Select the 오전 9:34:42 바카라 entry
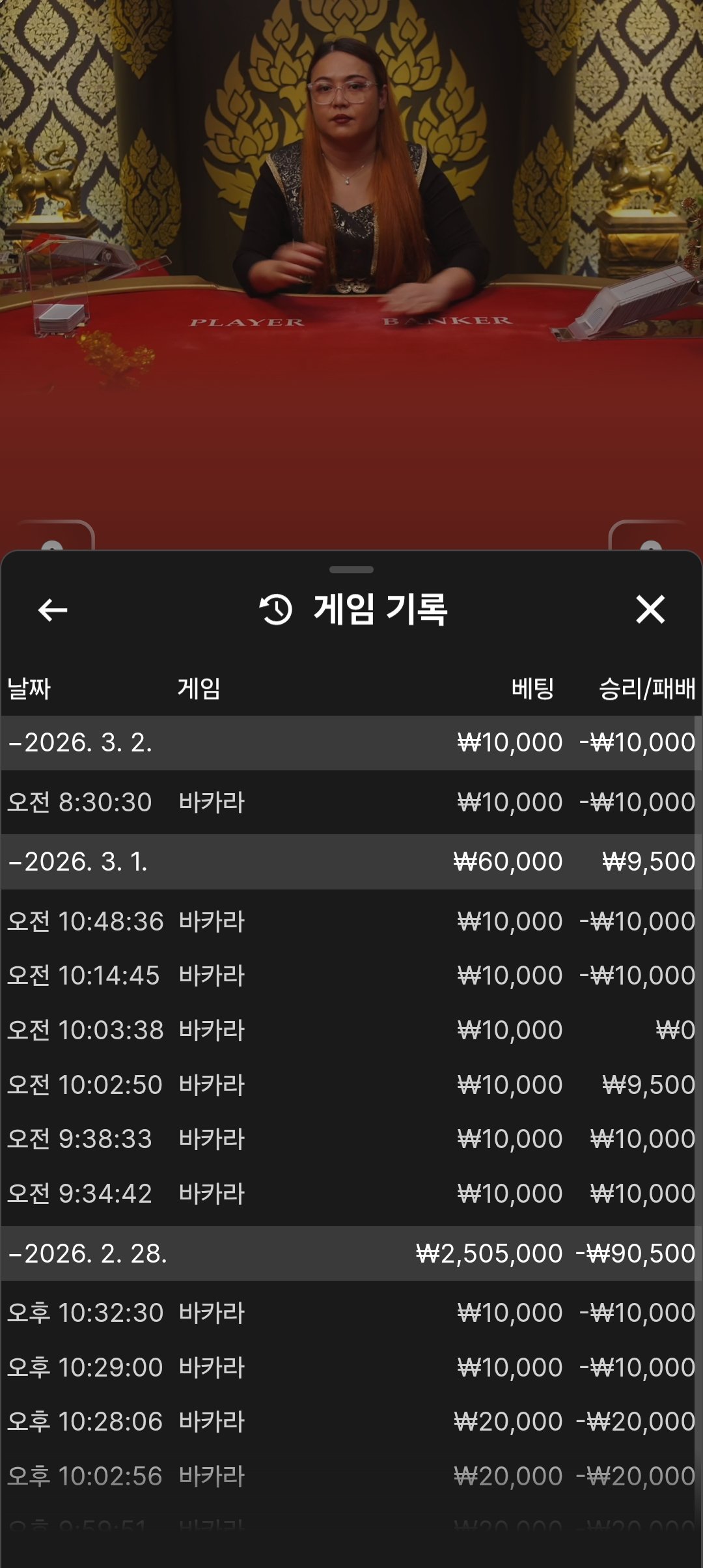Image resolution: width=703 pixels, height=1568 pixels. (351, 1194)
